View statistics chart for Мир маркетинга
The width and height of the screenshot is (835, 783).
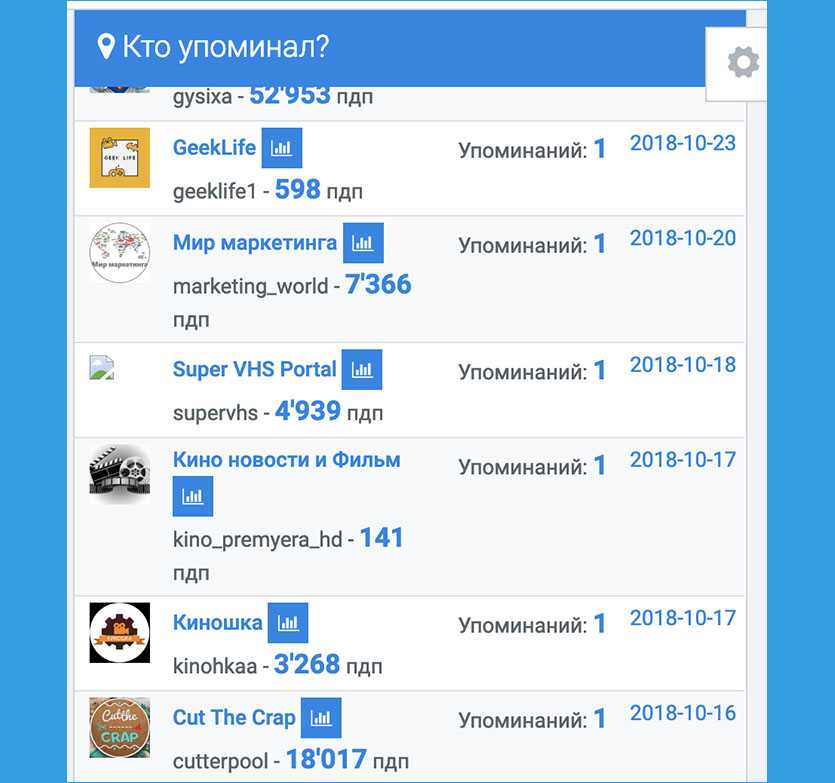363,243
